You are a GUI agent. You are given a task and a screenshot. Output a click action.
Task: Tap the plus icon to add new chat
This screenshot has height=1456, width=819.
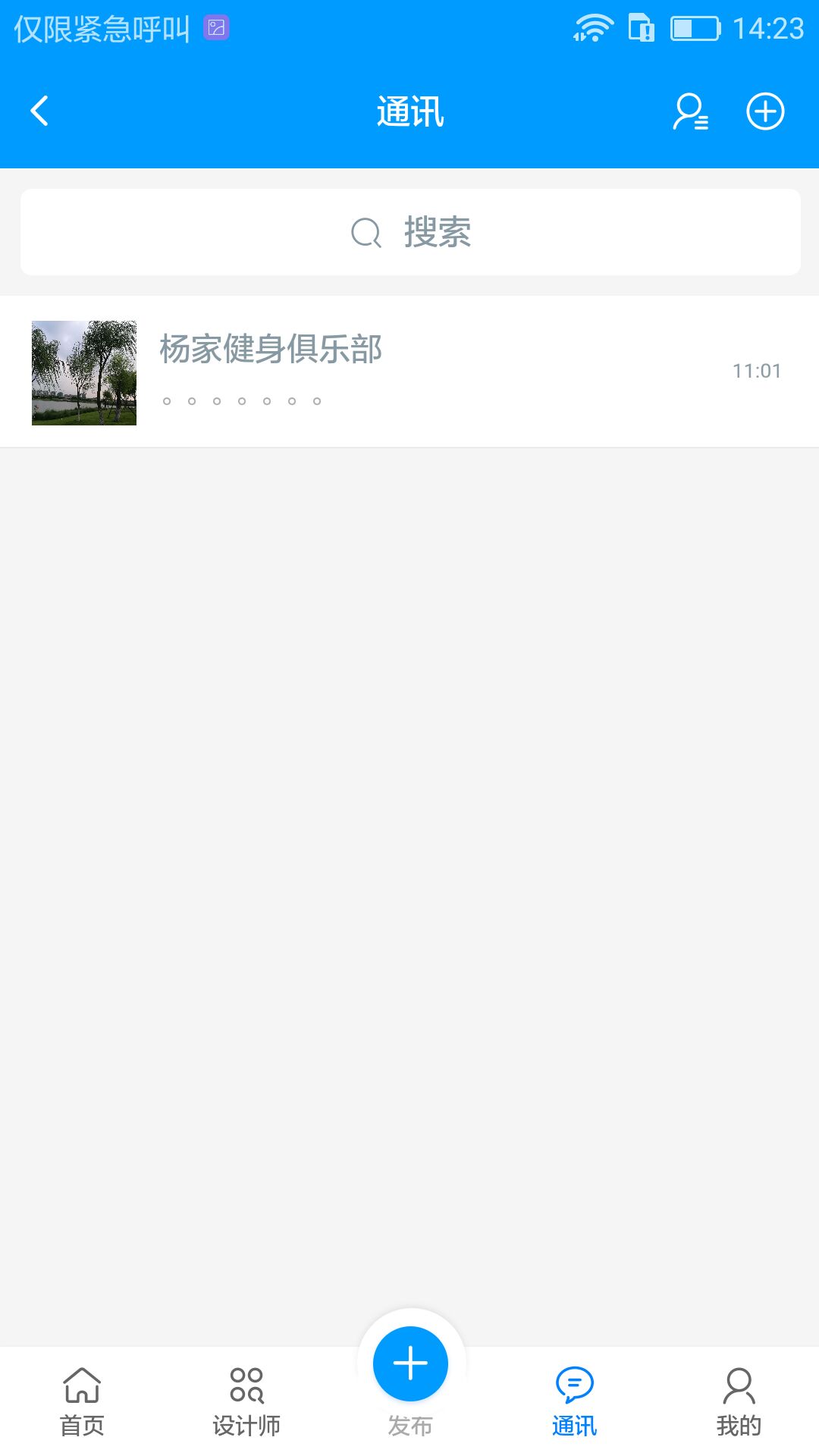(764, 111)
